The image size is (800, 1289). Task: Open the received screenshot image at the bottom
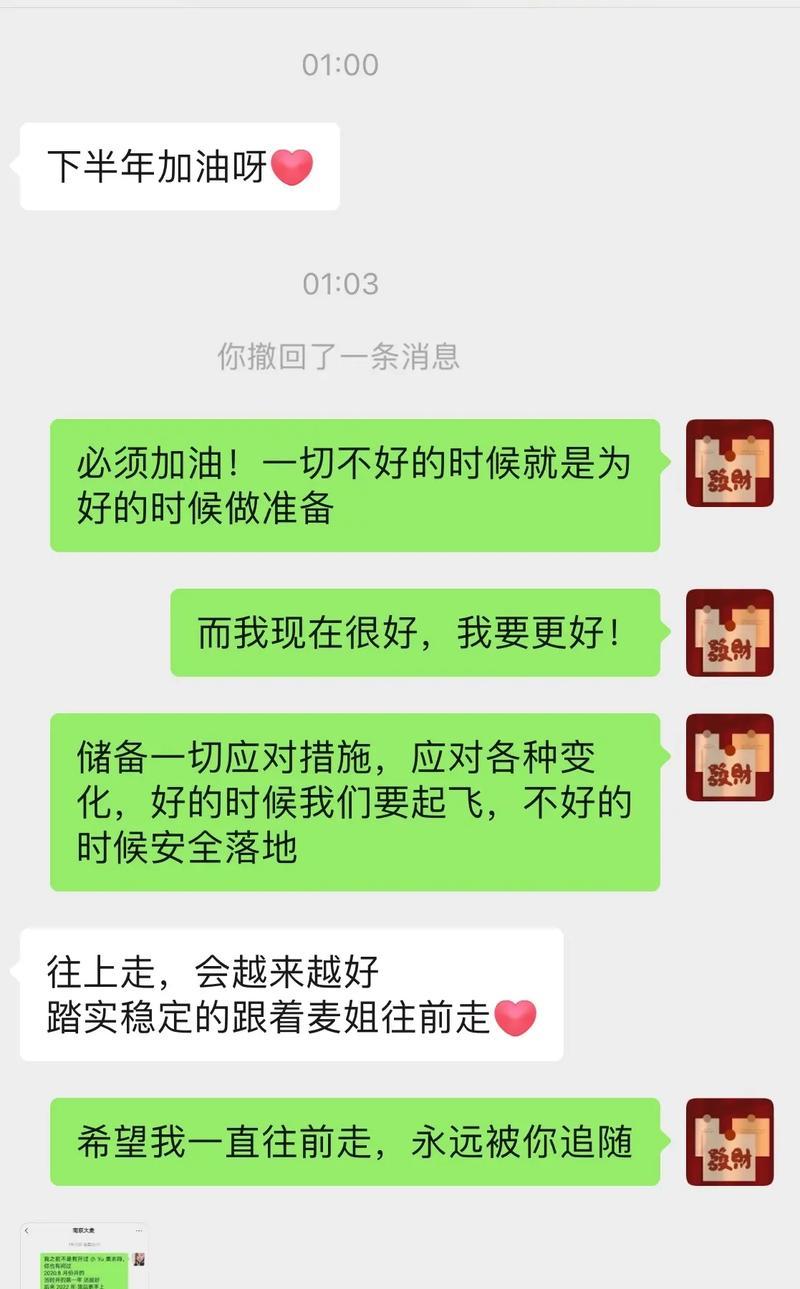click(x=85, y=1256)
